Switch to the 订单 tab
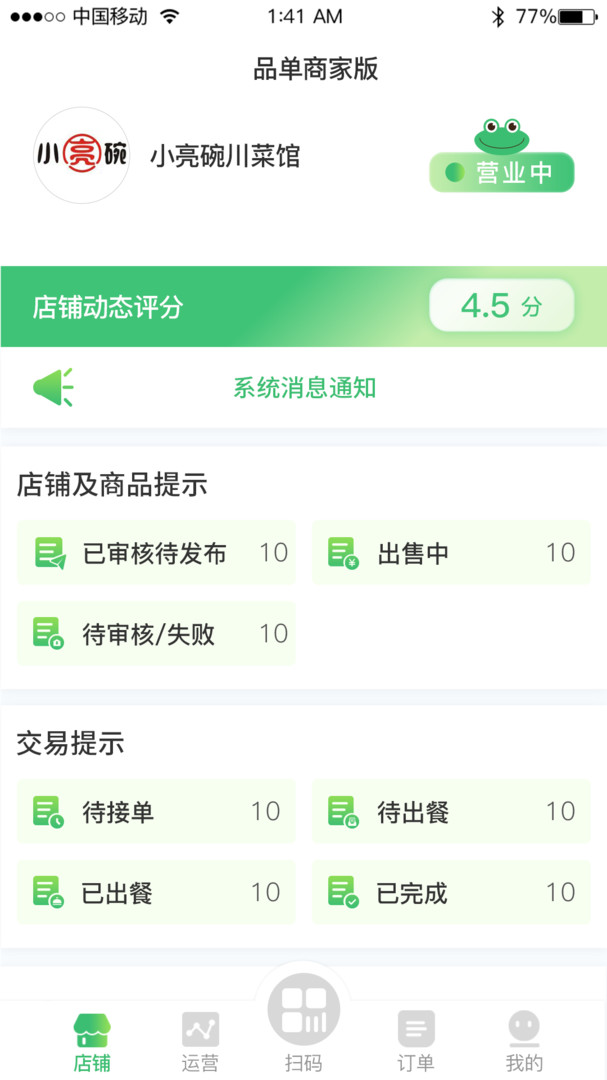The width and height of the screenshot is (607, 1080). point(416,1041)
